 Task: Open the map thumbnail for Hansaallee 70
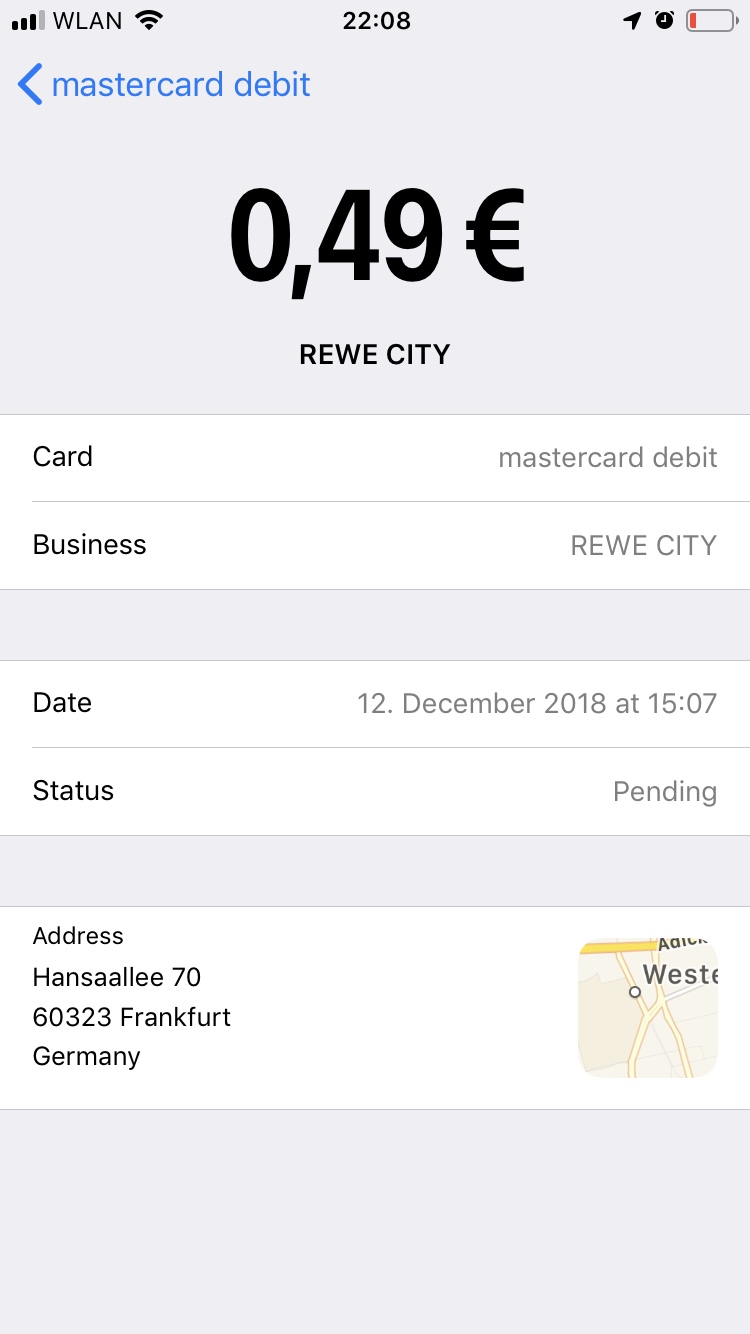tap(648, 1007)
